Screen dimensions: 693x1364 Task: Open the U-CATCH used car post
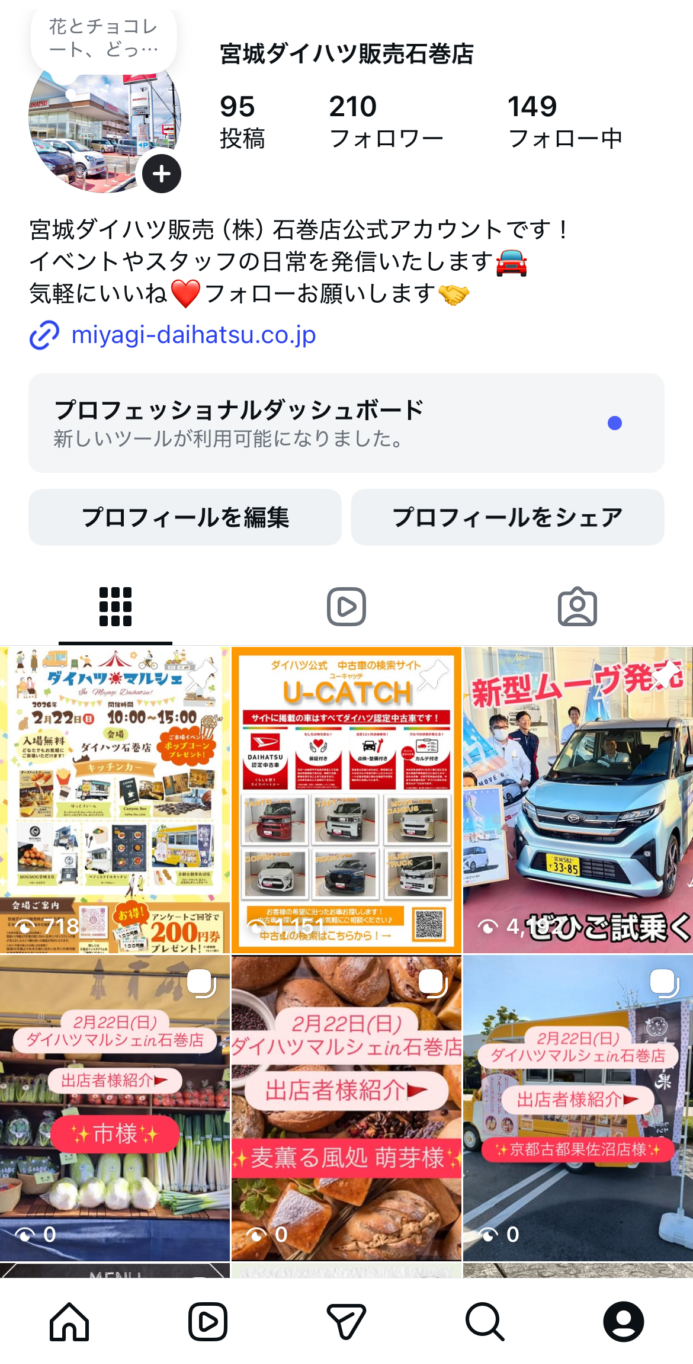(x=346, y=800)
